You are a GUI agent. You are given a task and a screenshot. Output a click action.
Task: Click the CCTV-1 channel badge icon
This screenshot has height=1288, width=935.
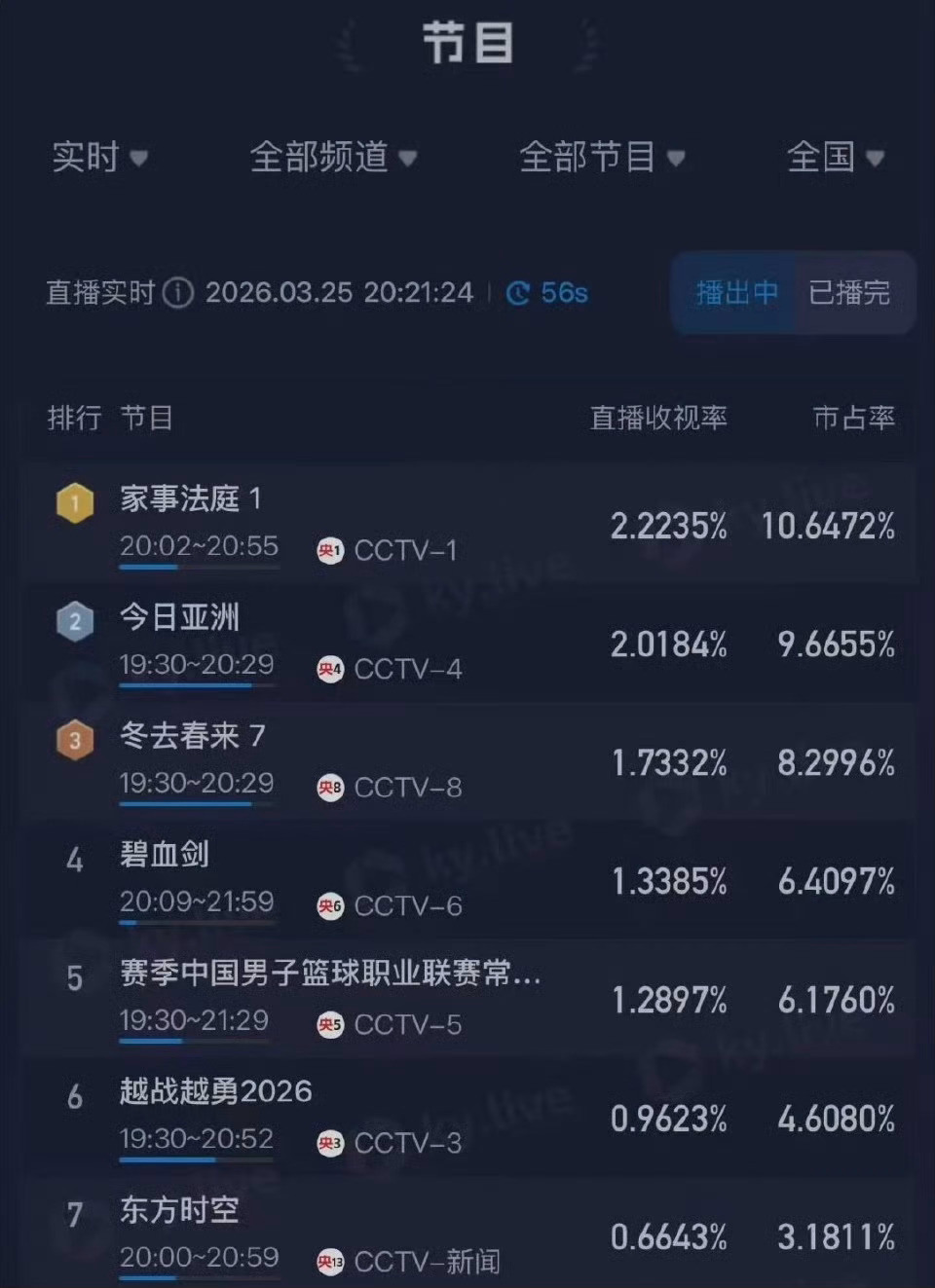click(x=331, y=550)
